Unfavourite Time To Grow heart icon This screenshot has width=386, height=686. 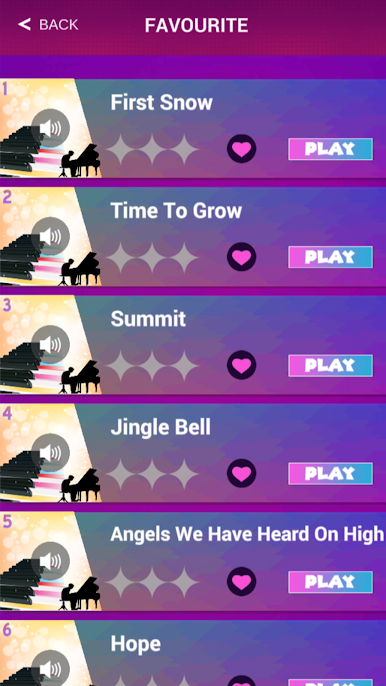point(242,257)
